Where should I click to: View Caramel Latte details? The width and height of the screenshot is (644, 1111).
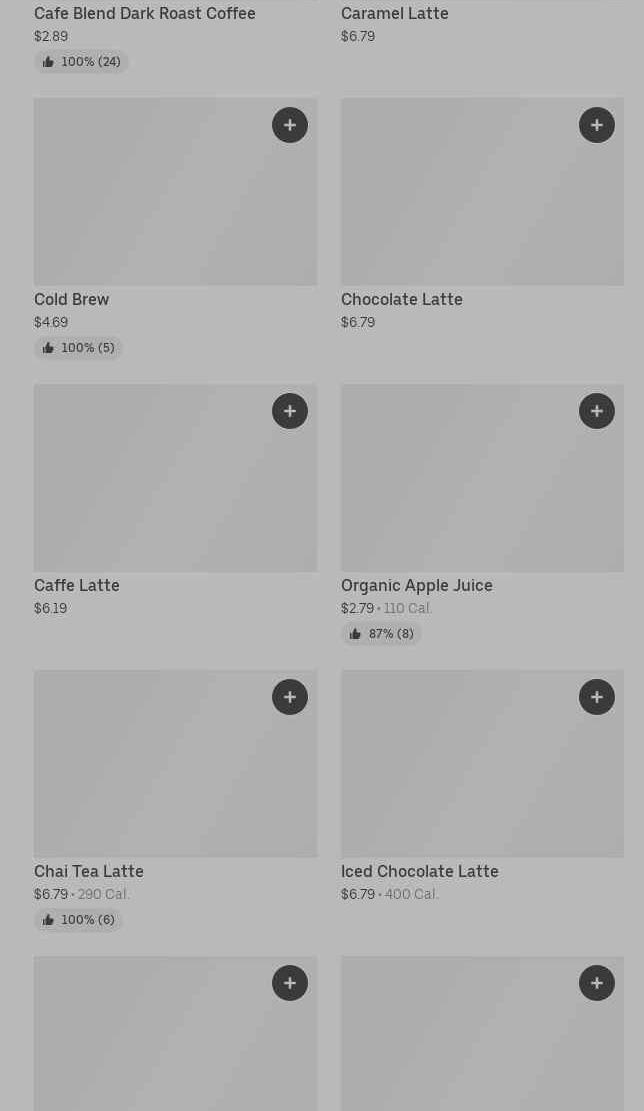coord(395,14)
